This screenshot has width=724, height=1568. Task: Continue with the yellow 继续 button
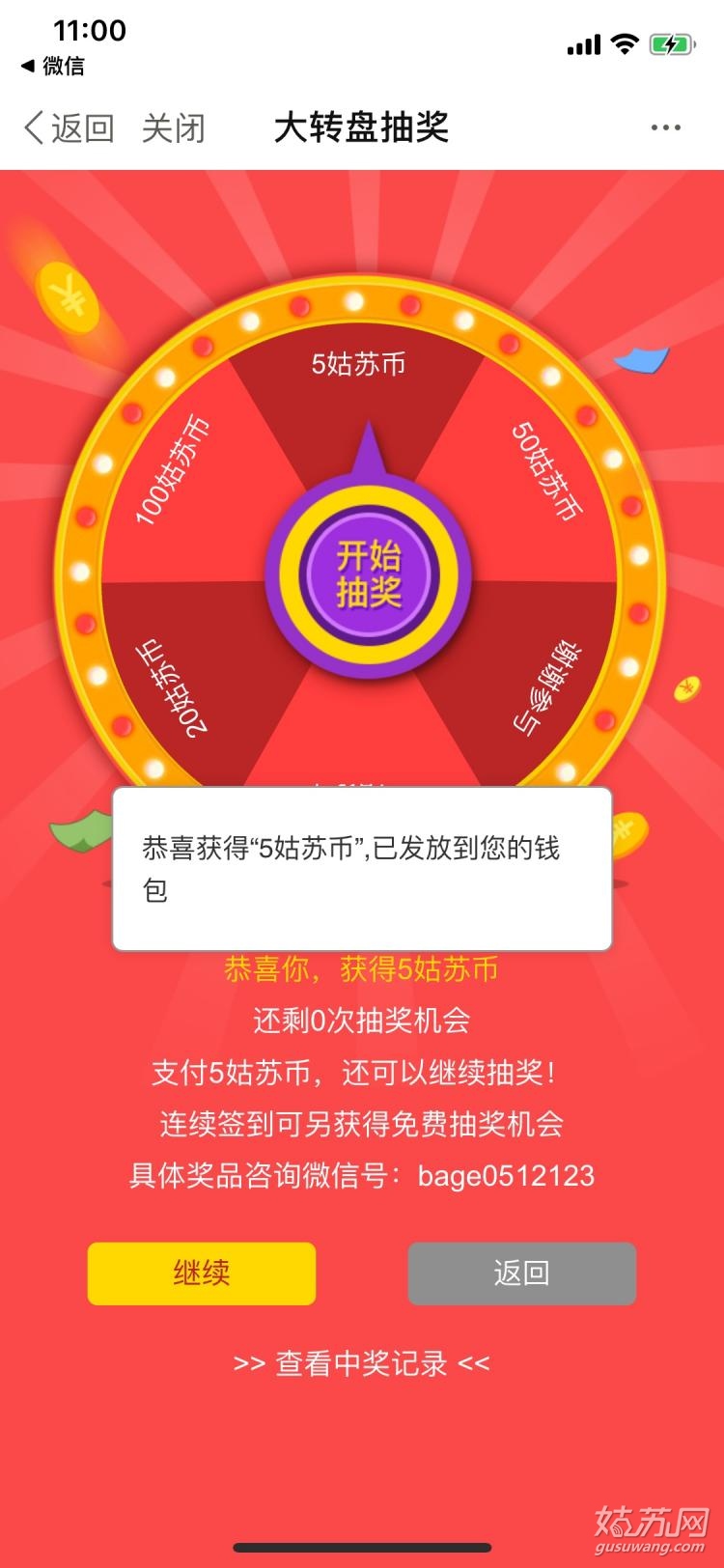pyautogui.click(x=202, y=1273)
